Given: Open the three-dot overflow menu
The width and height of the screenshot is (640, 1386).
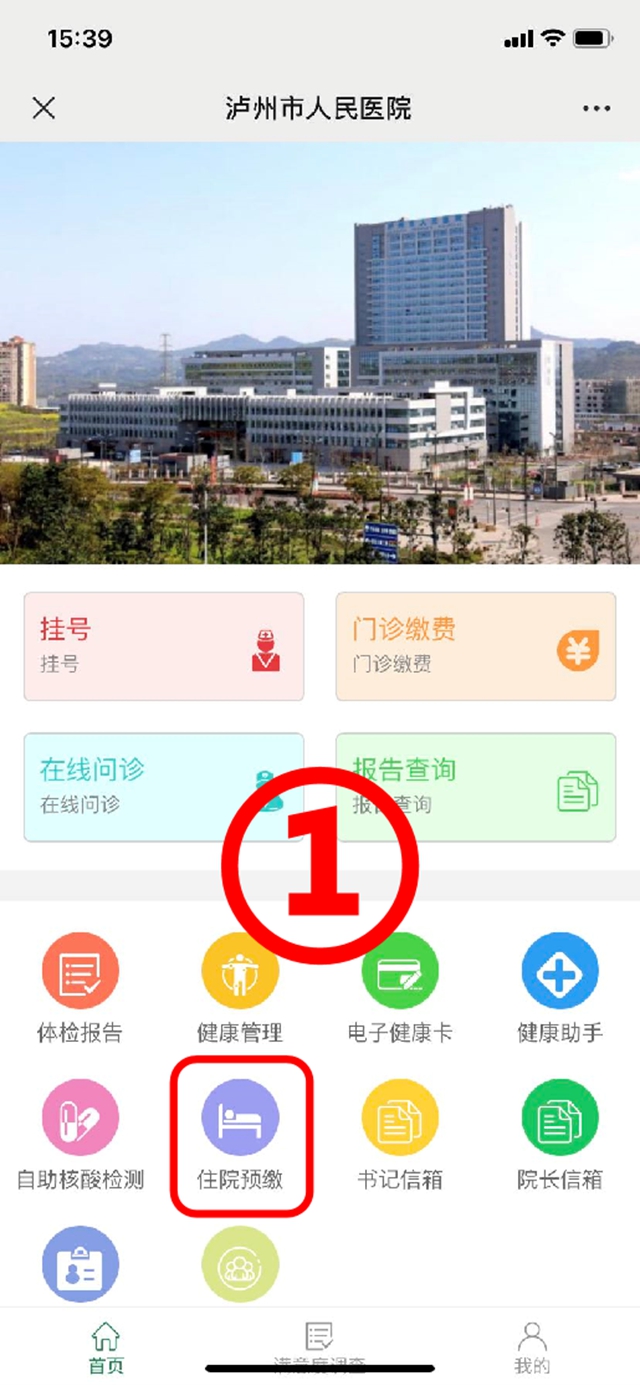Looking at the screenshot, I should click(x=596, y=108).
